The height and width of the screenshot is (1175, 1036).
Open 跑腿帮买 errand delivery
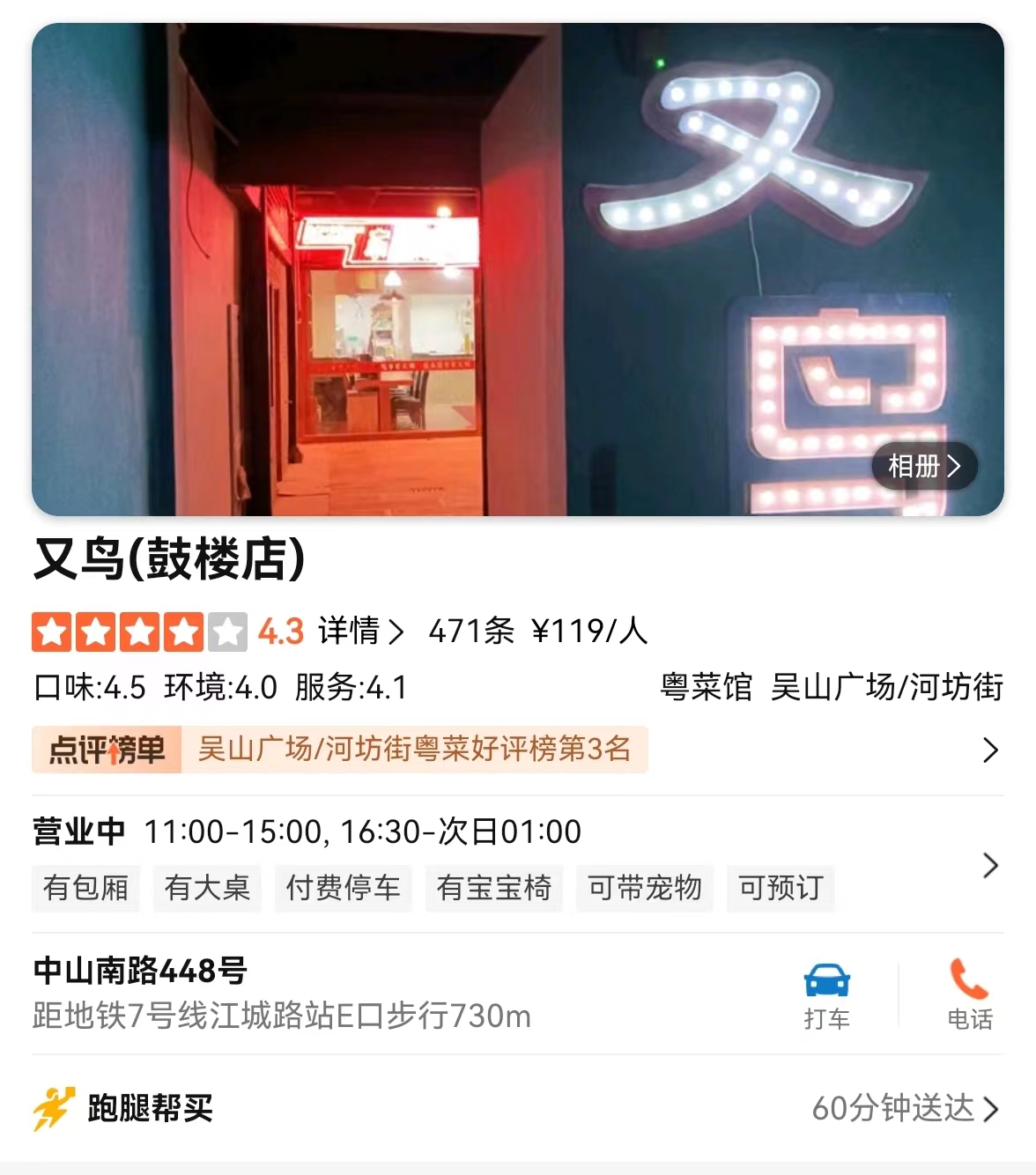(x=517, y=1108)
